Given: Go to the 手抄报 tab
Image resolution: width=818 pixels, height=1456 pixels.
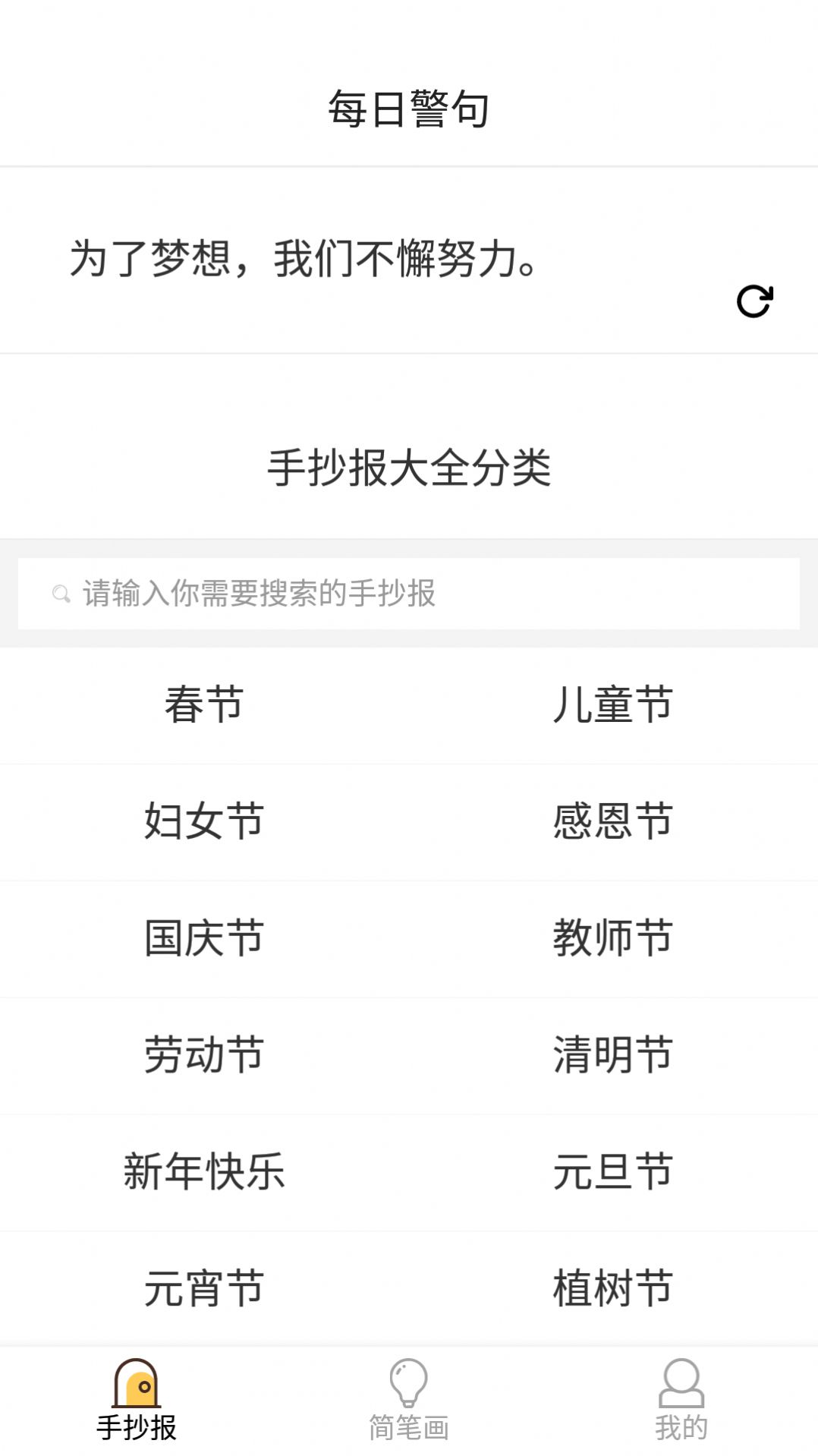Looking at the screenshot, I should tap(137, 1401).
